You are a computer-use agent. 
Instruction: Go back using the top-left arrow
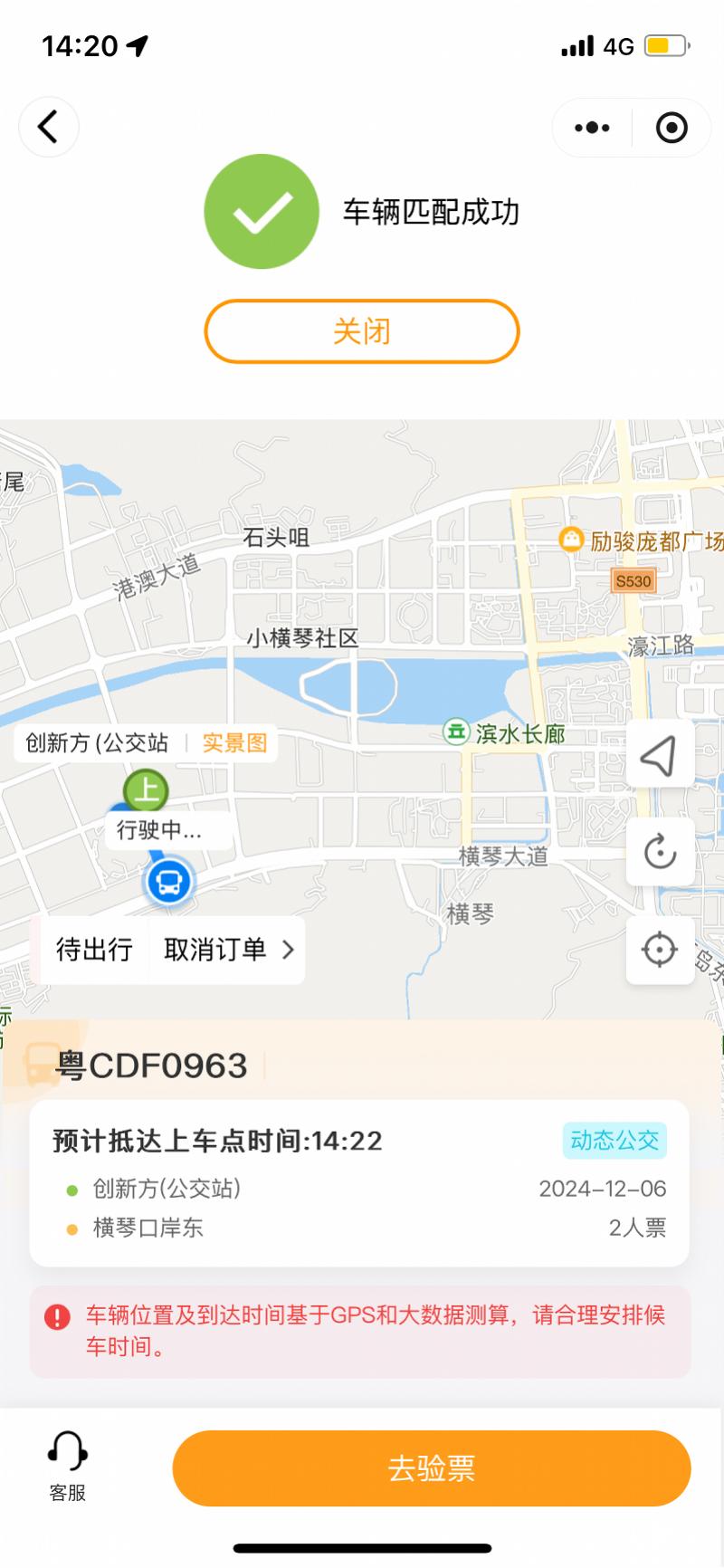pyautogui.click(x=49, y=127)
